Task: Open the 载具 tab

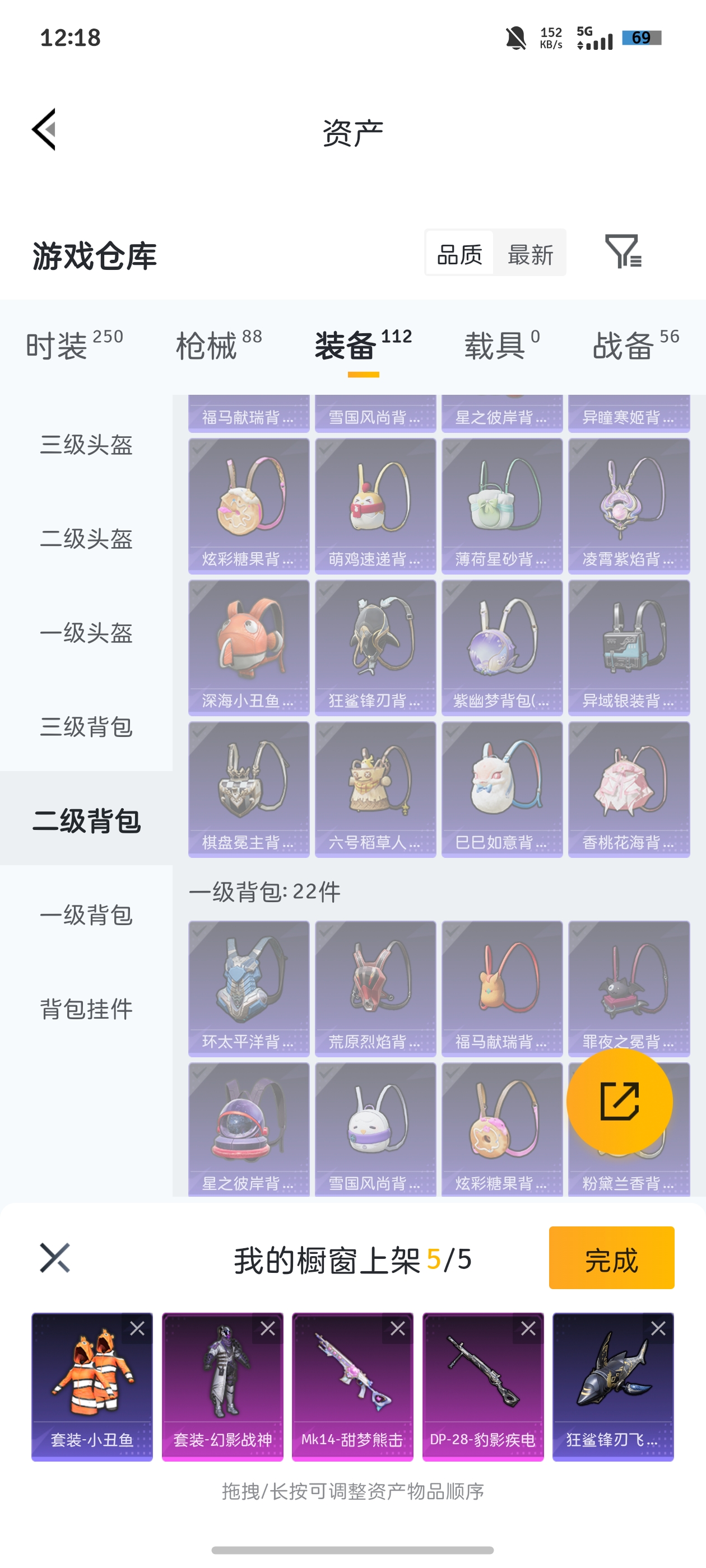Action: coord(501,345)
